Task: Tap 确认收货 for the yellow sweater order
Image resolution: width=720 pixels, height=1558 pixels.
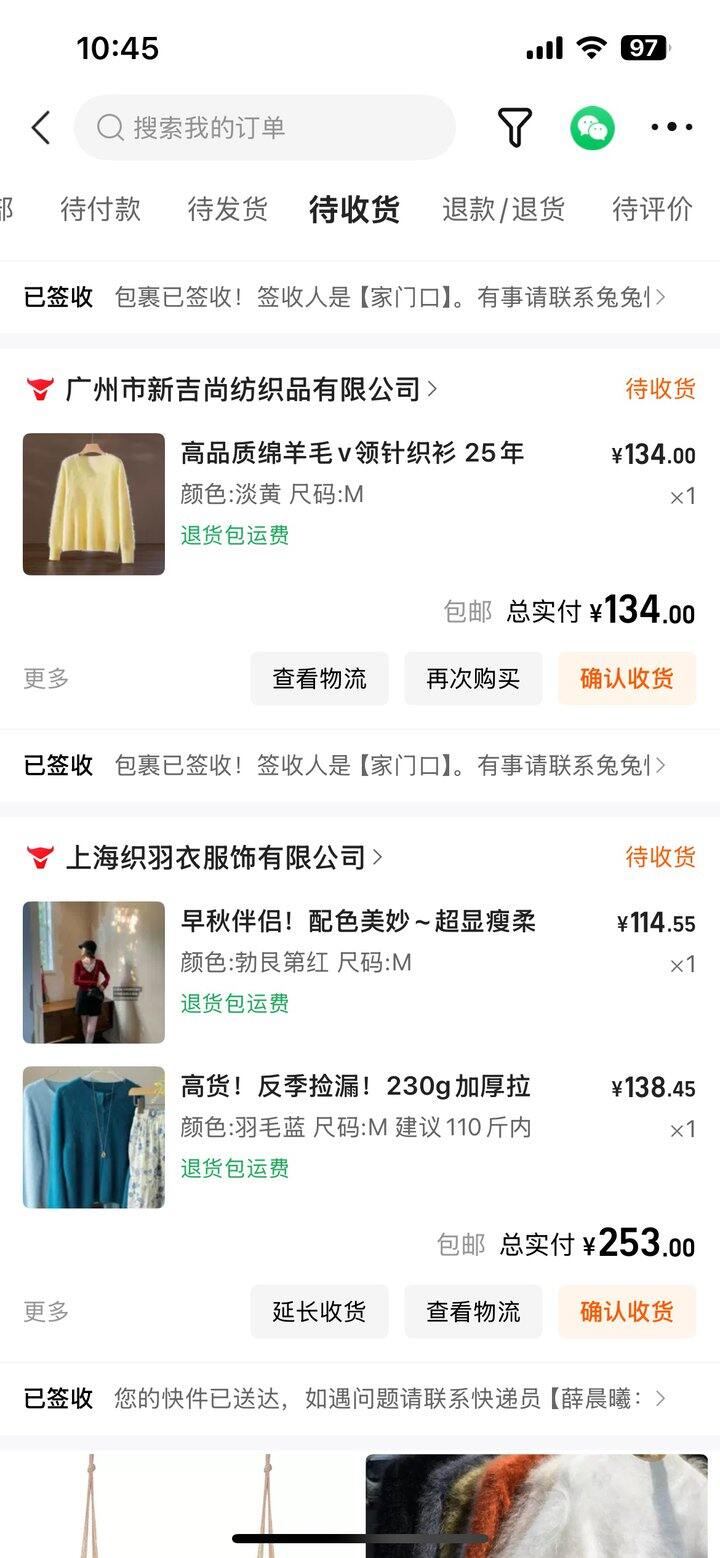Action: pos(627,678)
